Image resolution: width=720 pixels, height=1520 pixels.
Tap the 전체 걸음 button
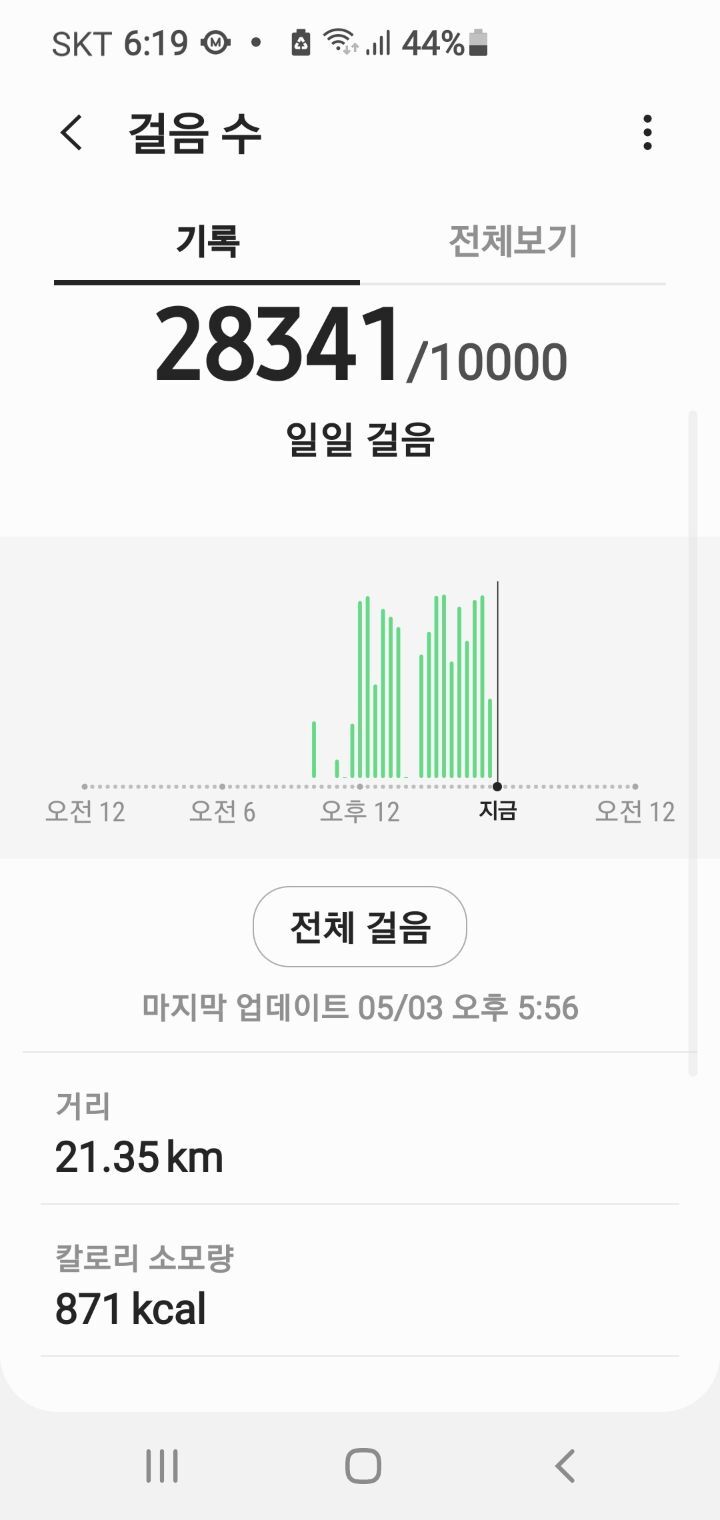pyautogui.click(x=360, y=927)
